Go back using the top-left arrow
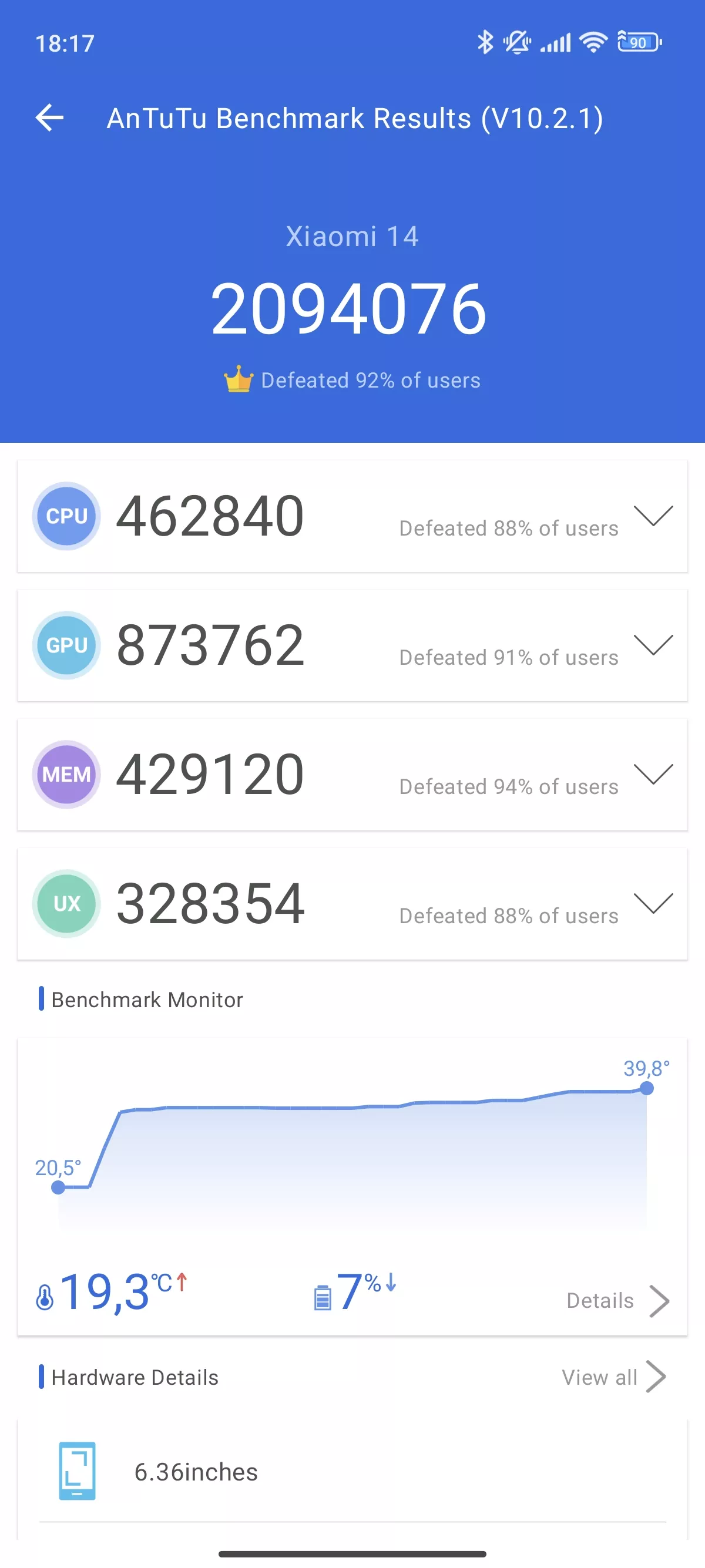This screenshot has width=705, height=1568. tap(49, 117)
